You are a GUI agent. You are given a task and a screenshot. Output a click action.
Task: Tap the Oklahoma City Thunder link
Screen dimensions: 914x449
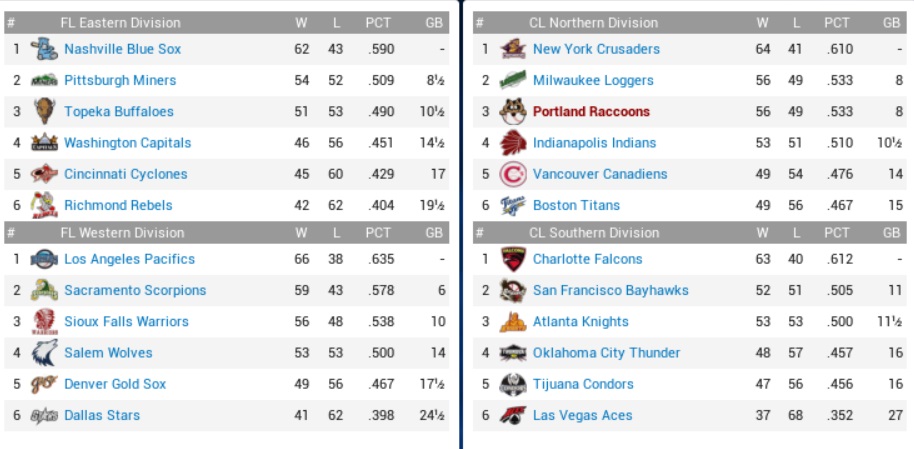click(606, 352)
